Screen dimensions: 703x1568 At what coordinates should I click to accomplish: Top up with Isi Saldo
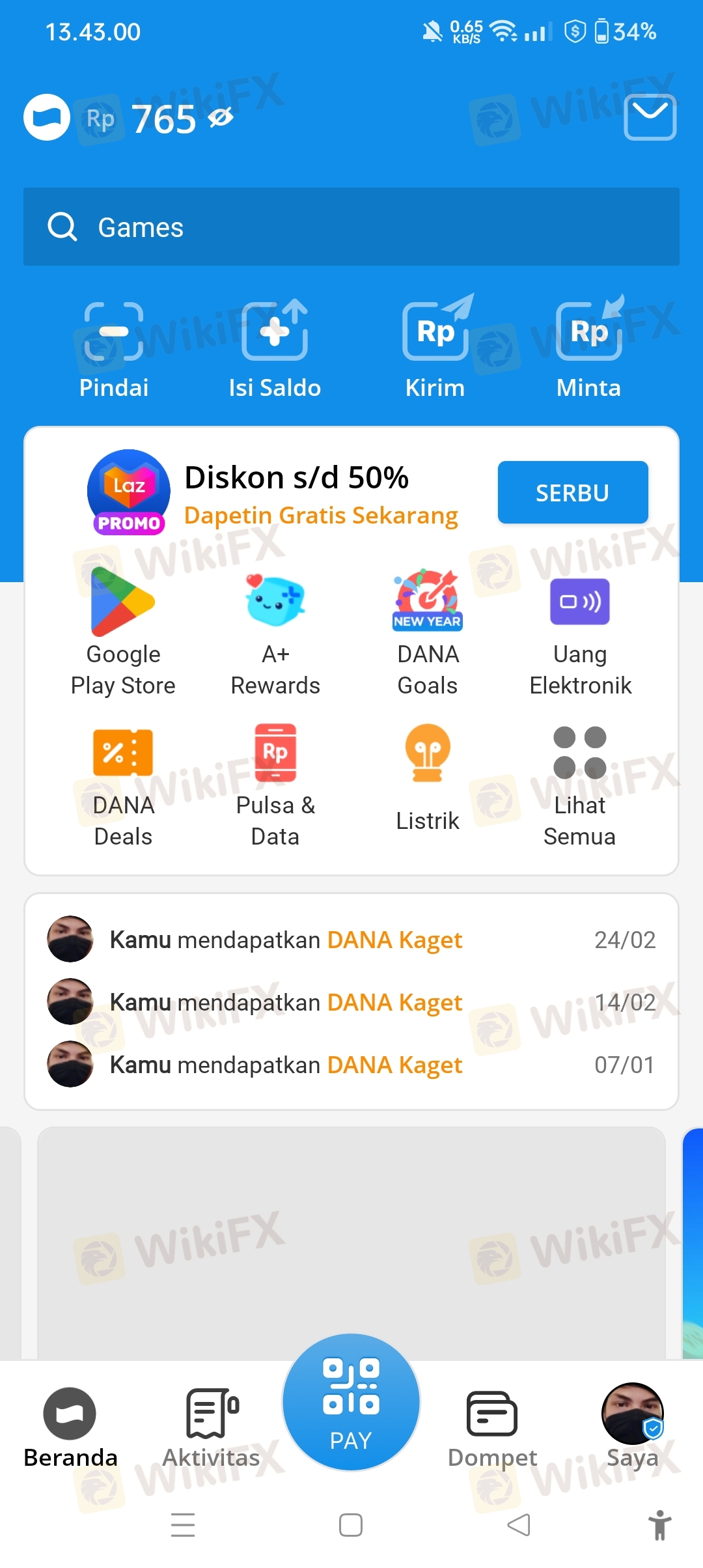[275, 350]
